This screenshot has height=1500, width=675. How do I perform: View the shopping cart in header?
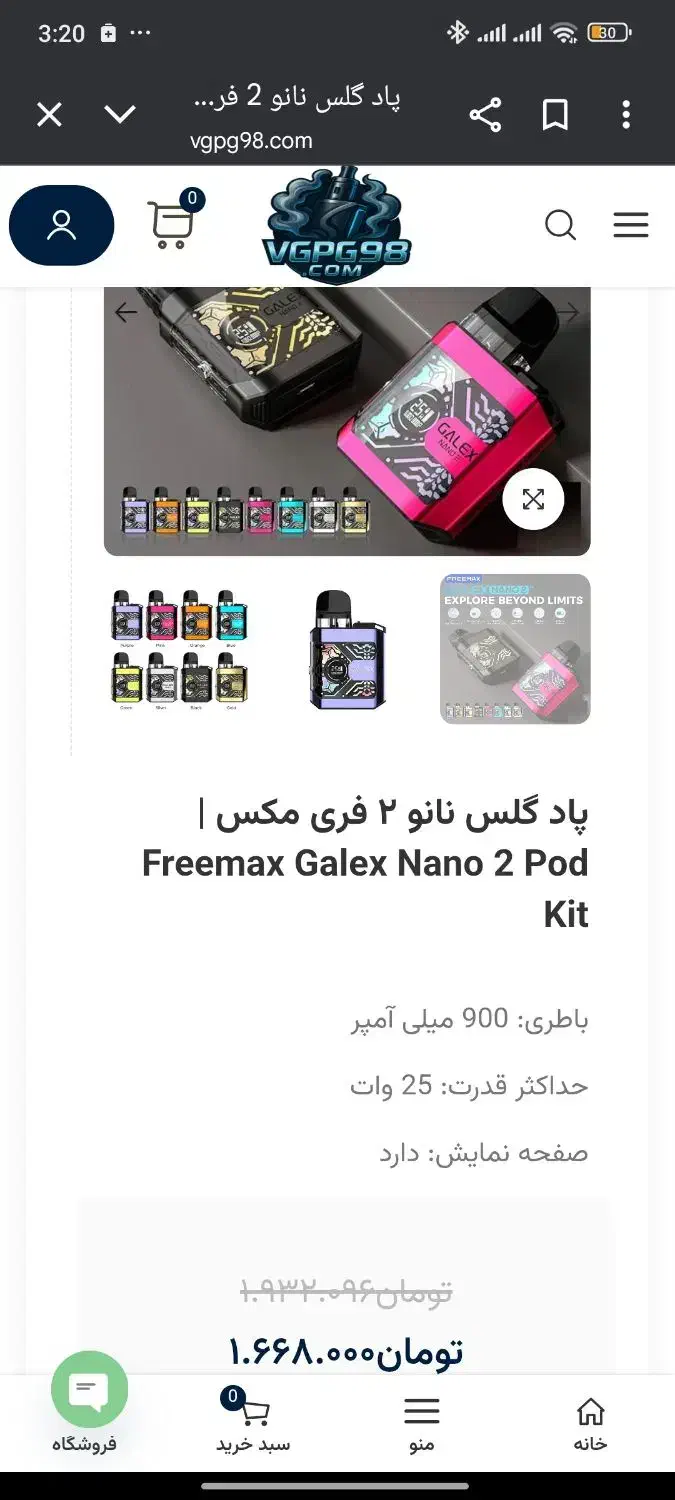point(172,223)
